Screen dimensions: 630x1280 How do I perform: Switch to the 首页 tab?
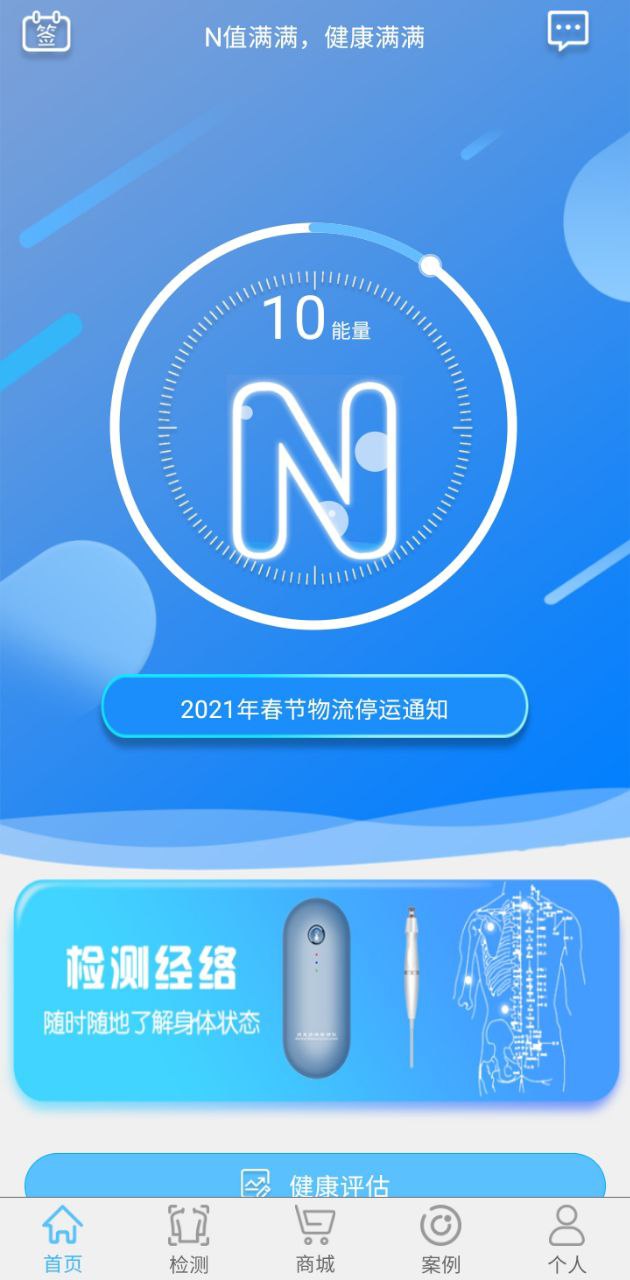(x=63, y=1240)
